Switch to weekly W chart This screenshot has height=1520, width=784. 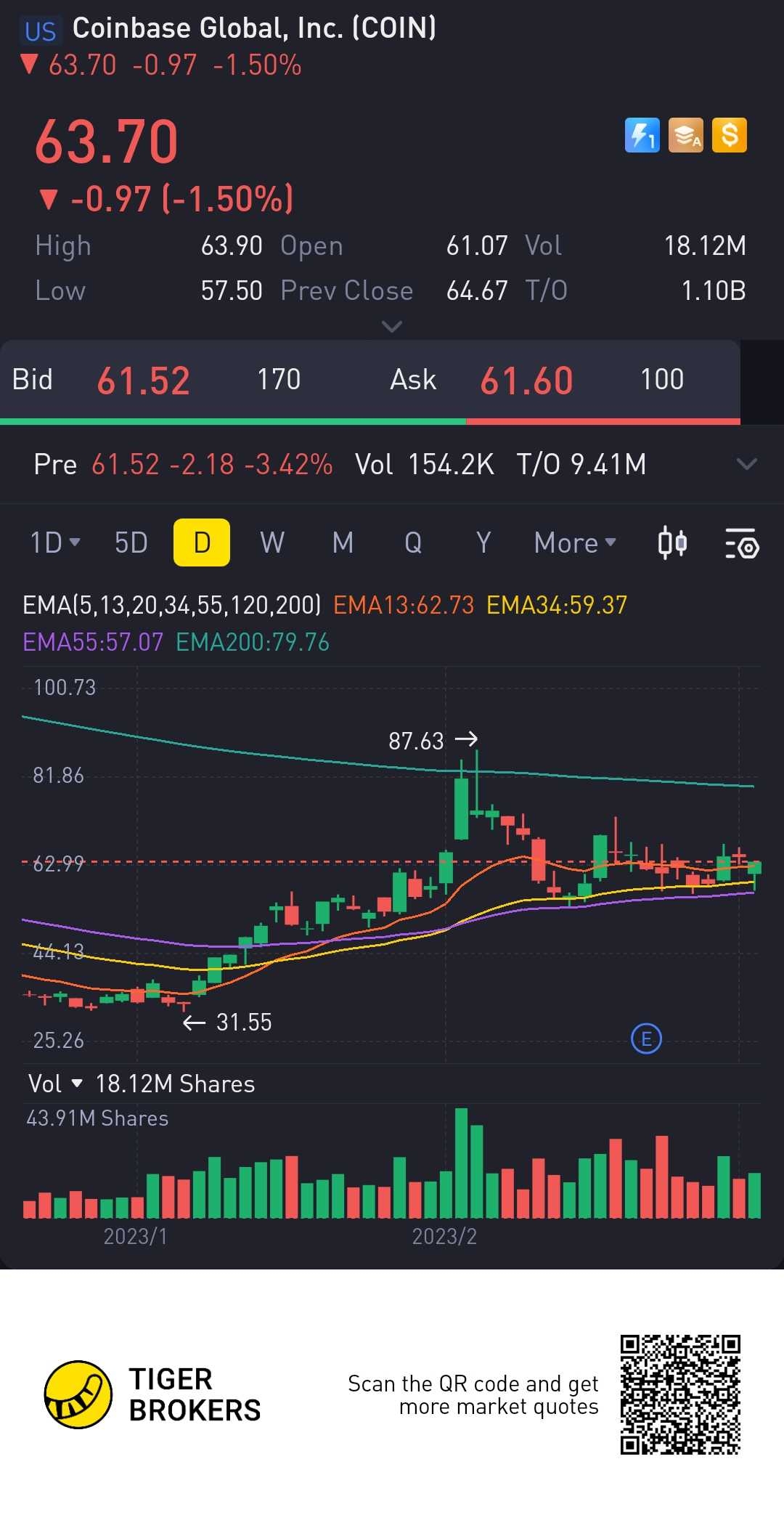tap(272, 542)
